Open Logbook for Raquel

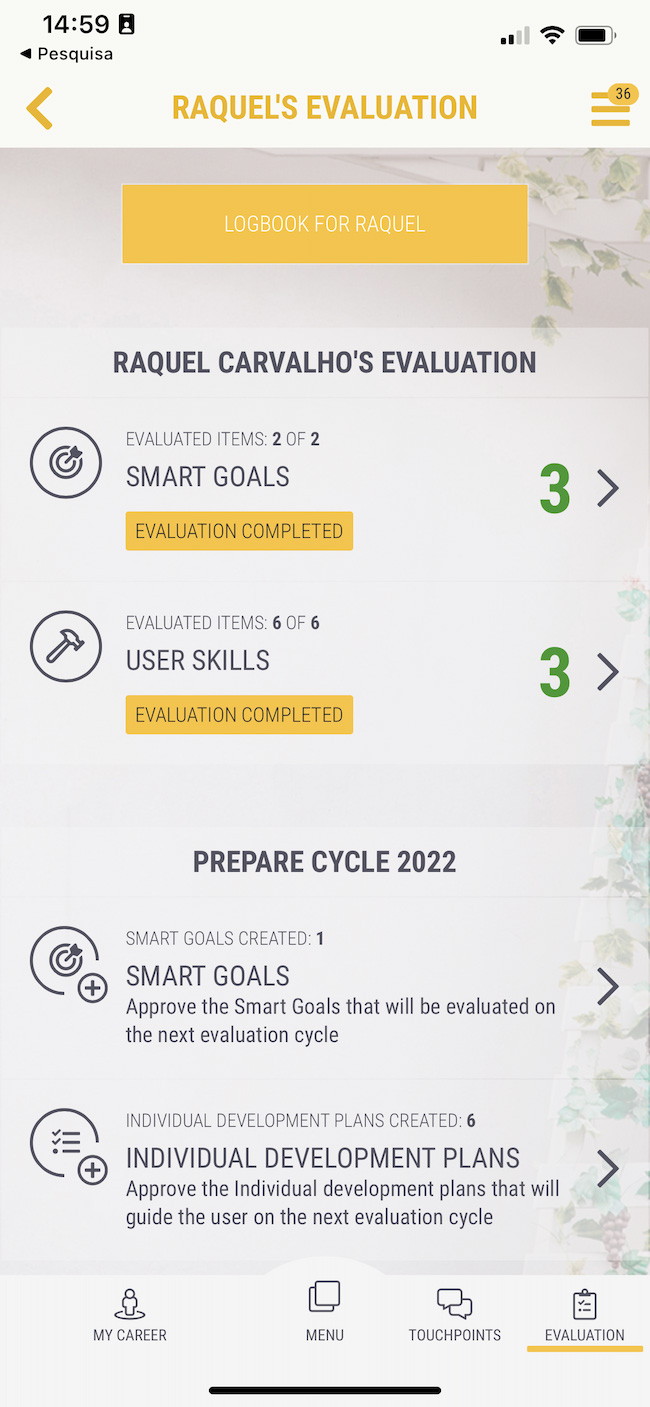point(325,224)
